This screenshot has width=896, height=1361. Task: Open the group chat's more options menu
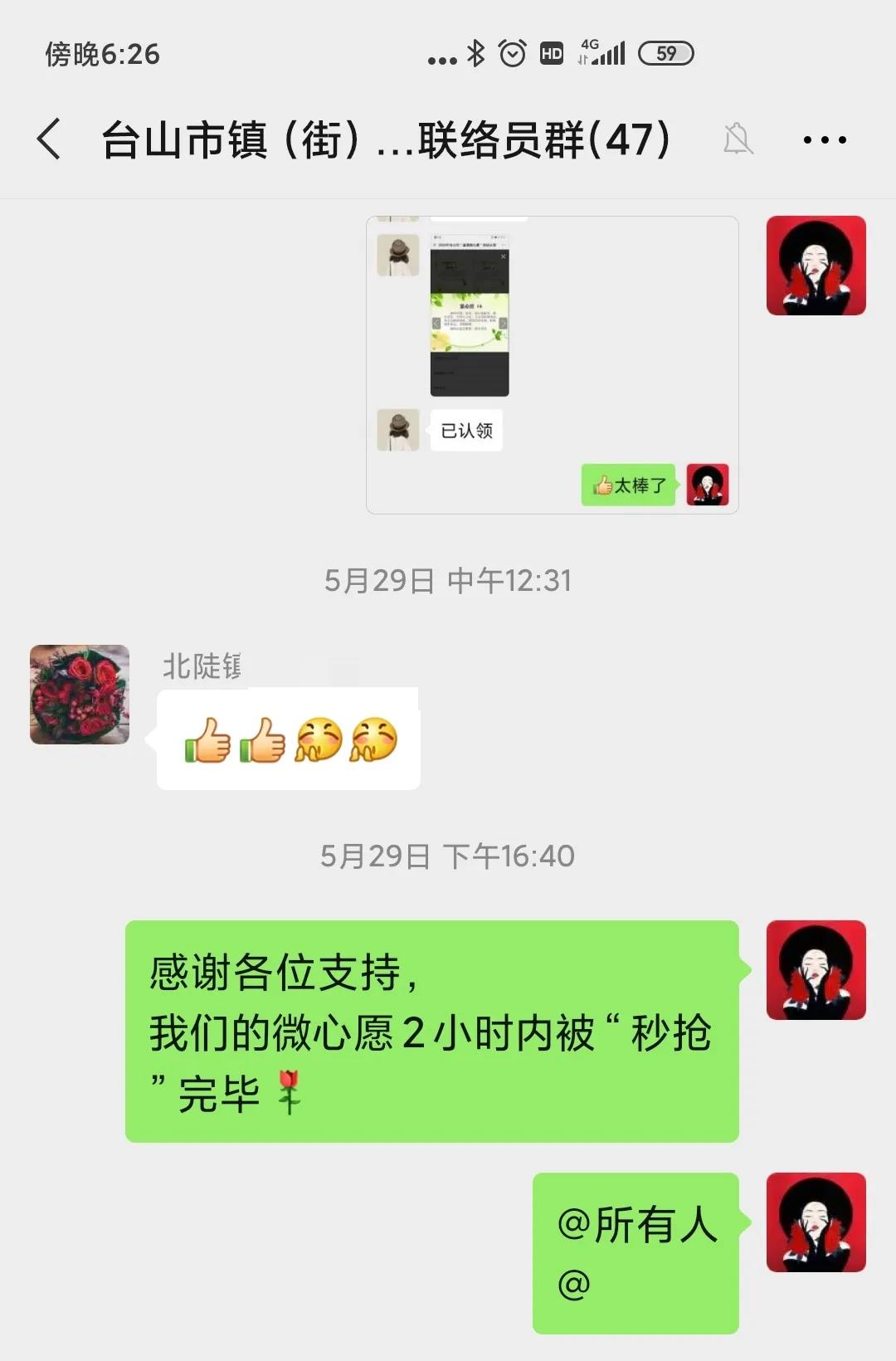click(824, 139)
